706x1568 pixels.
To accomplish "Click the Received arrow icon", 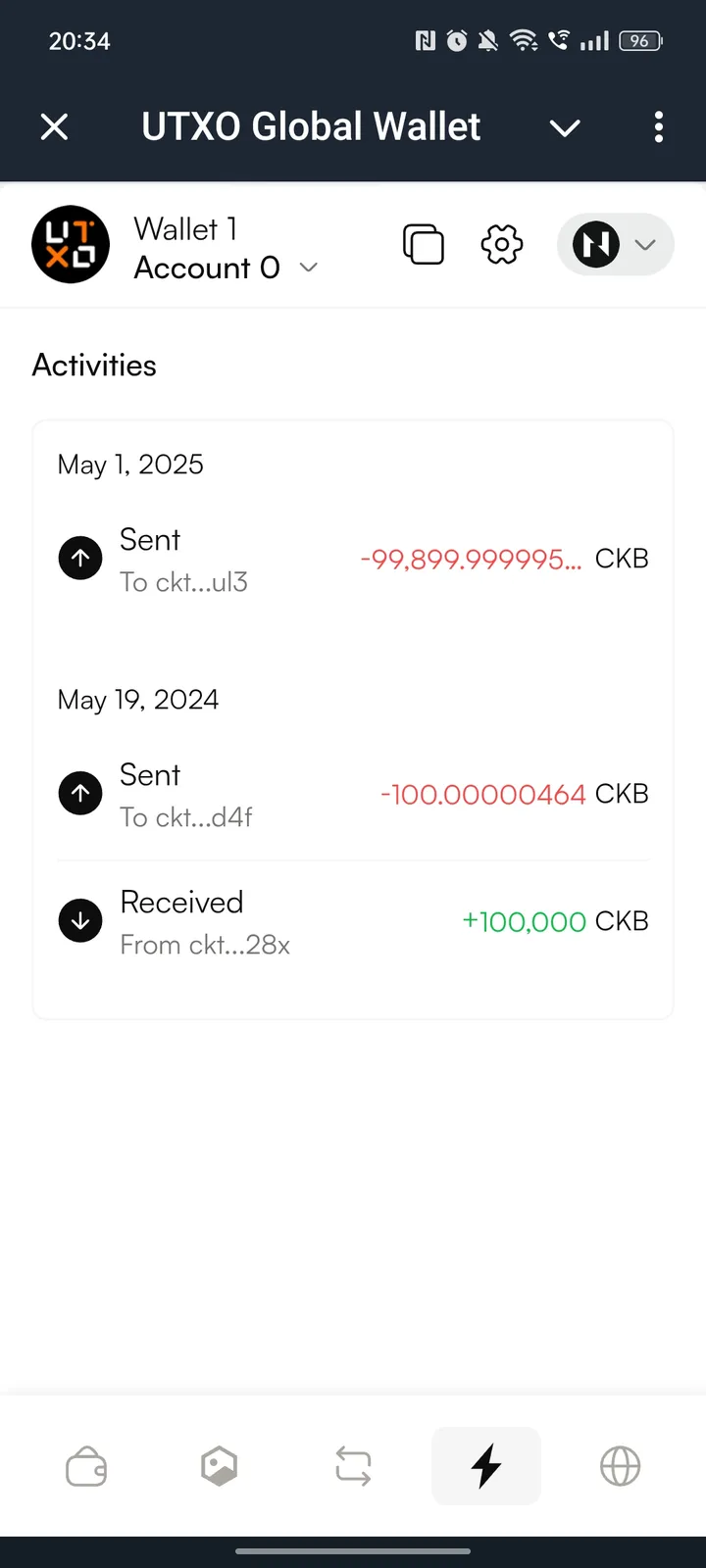I will pyautogui.click(x=79, y=920).
